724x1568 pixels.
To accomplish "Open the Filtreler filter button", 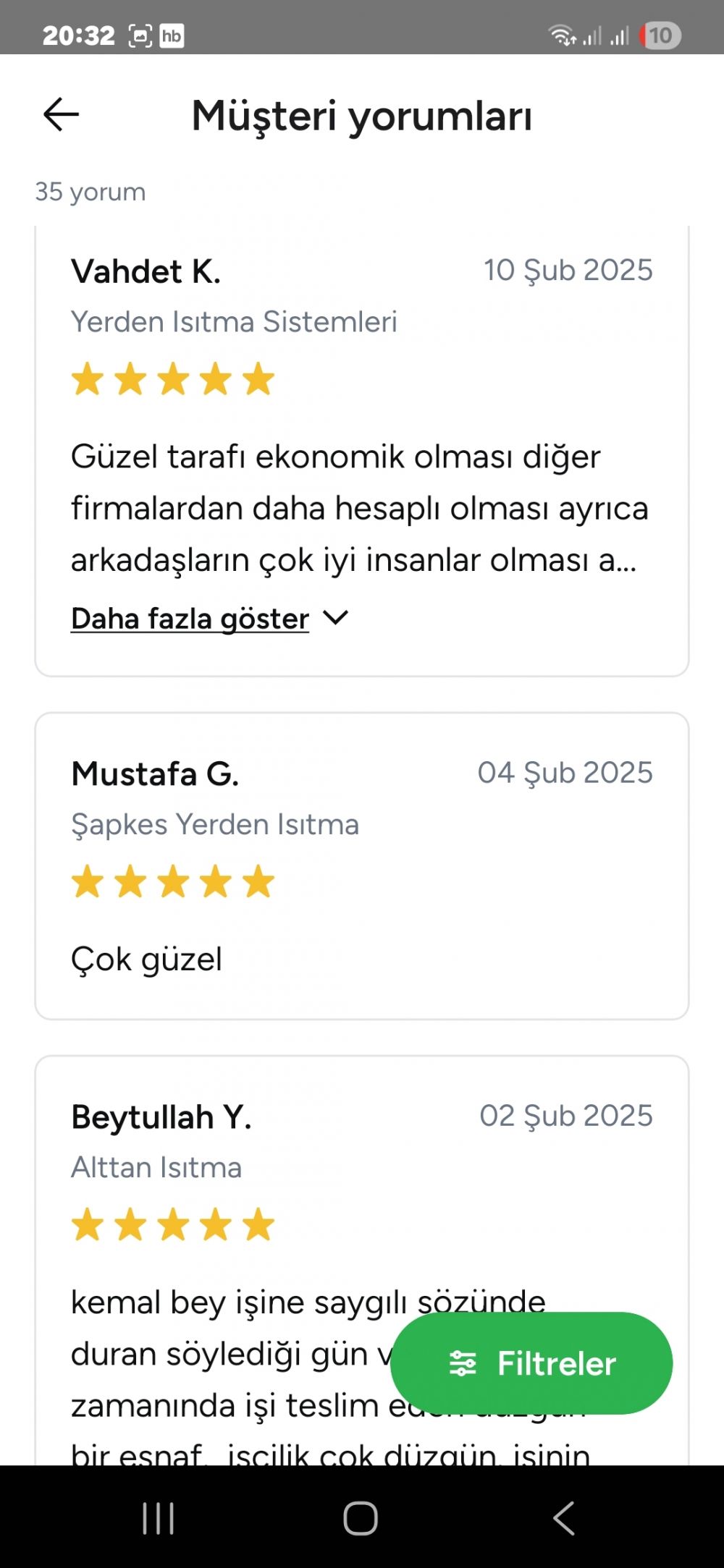I will coord(531,1363).
